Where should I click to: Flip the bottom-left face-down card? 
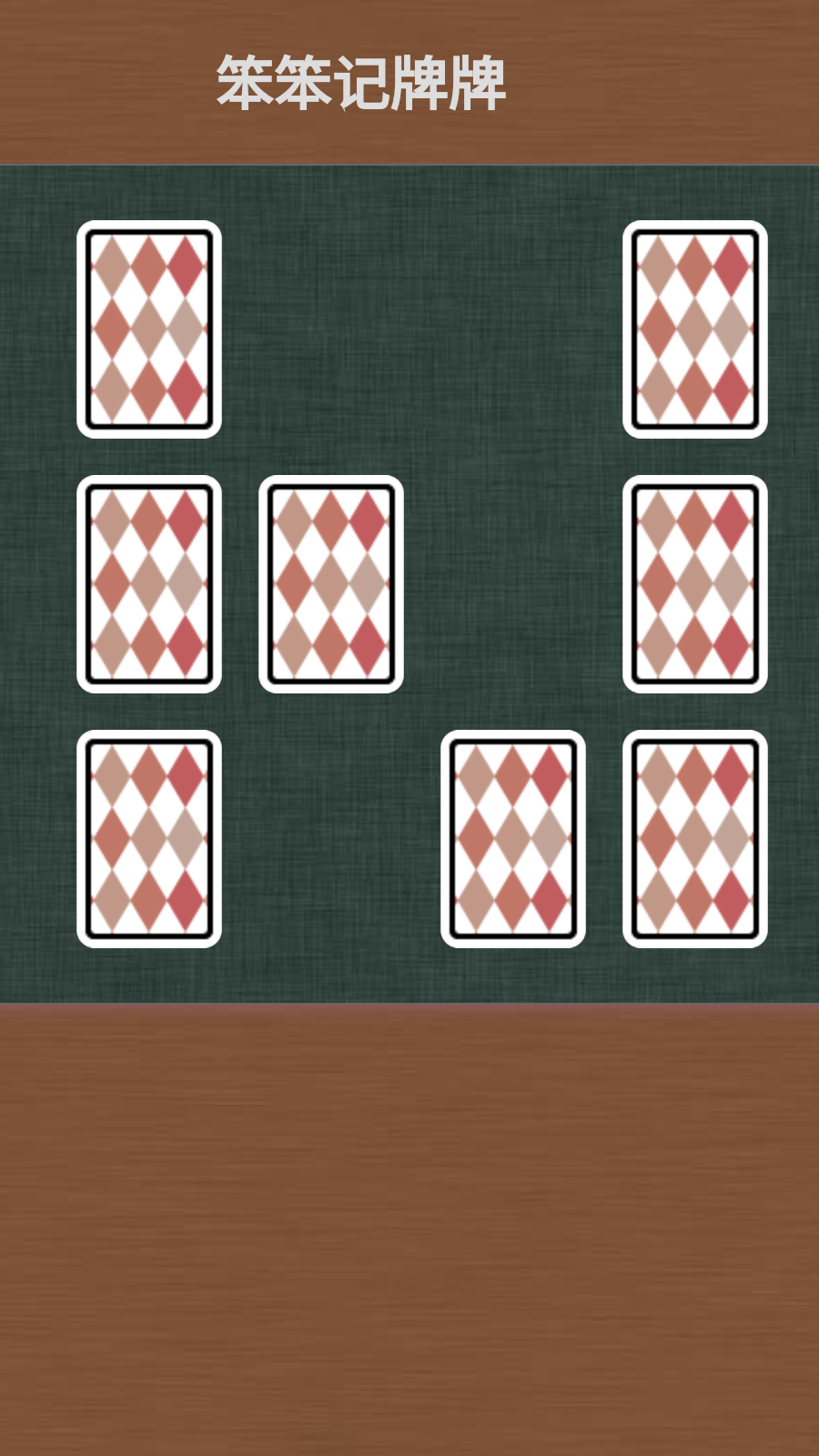pyautogui.click(x=149, y=839)
